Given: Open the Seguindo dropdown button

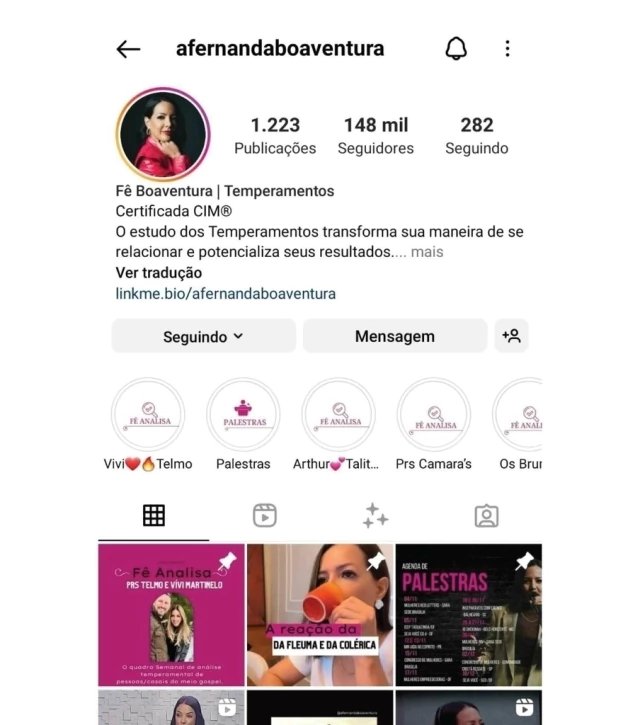Looking at the screenshot, I should [203, 336].
